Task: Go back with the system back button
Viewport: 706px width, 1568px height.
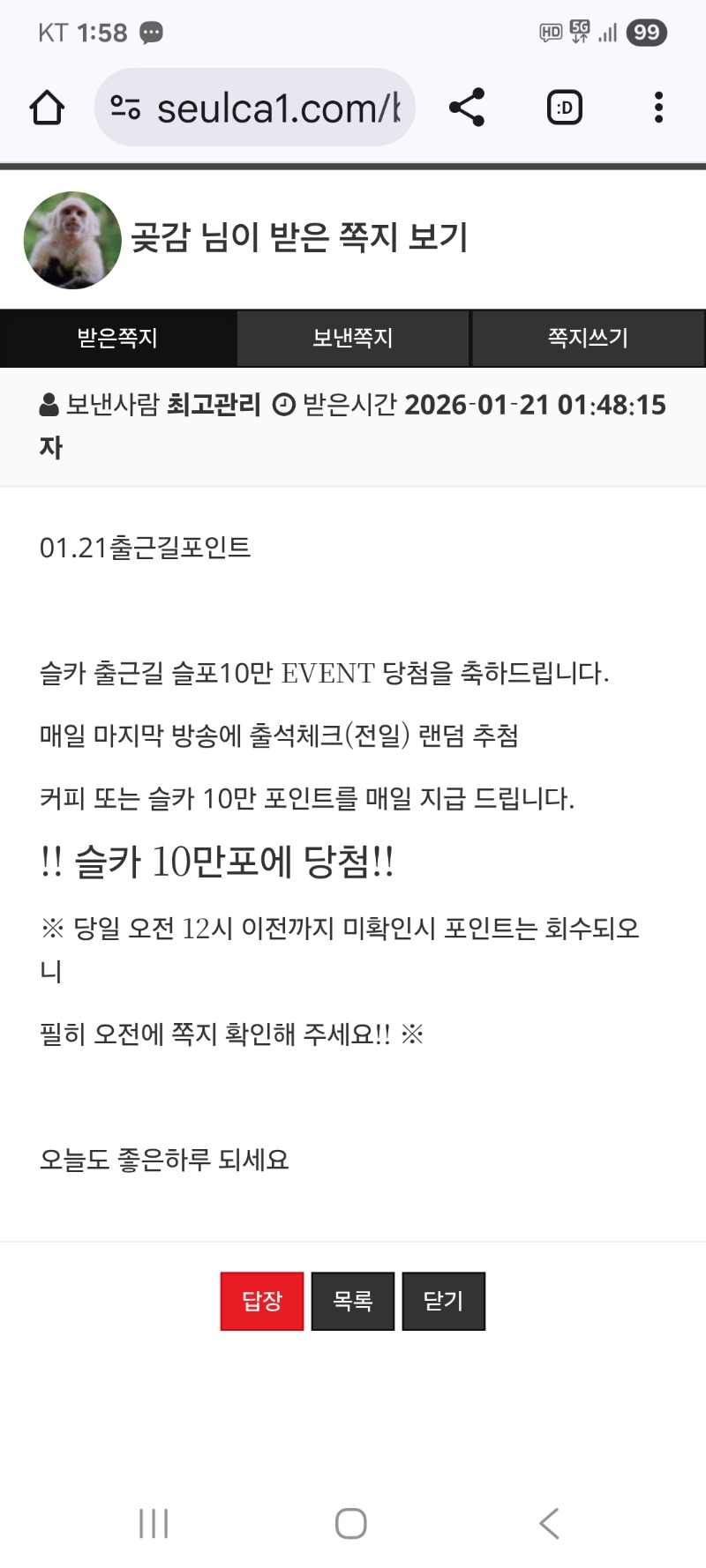Action: click(x=549, y=1523)
